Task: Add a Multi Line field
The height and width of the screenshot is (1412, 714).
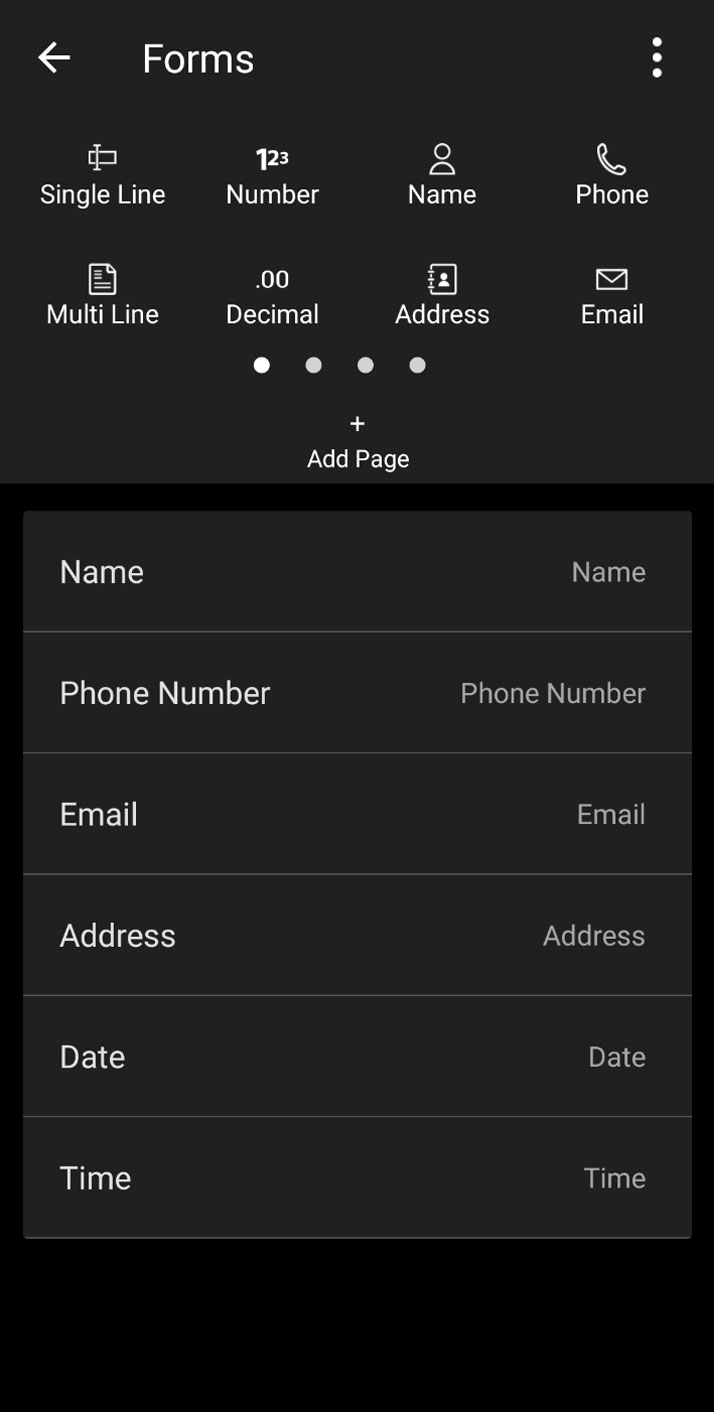Action: tap(102, 296)
